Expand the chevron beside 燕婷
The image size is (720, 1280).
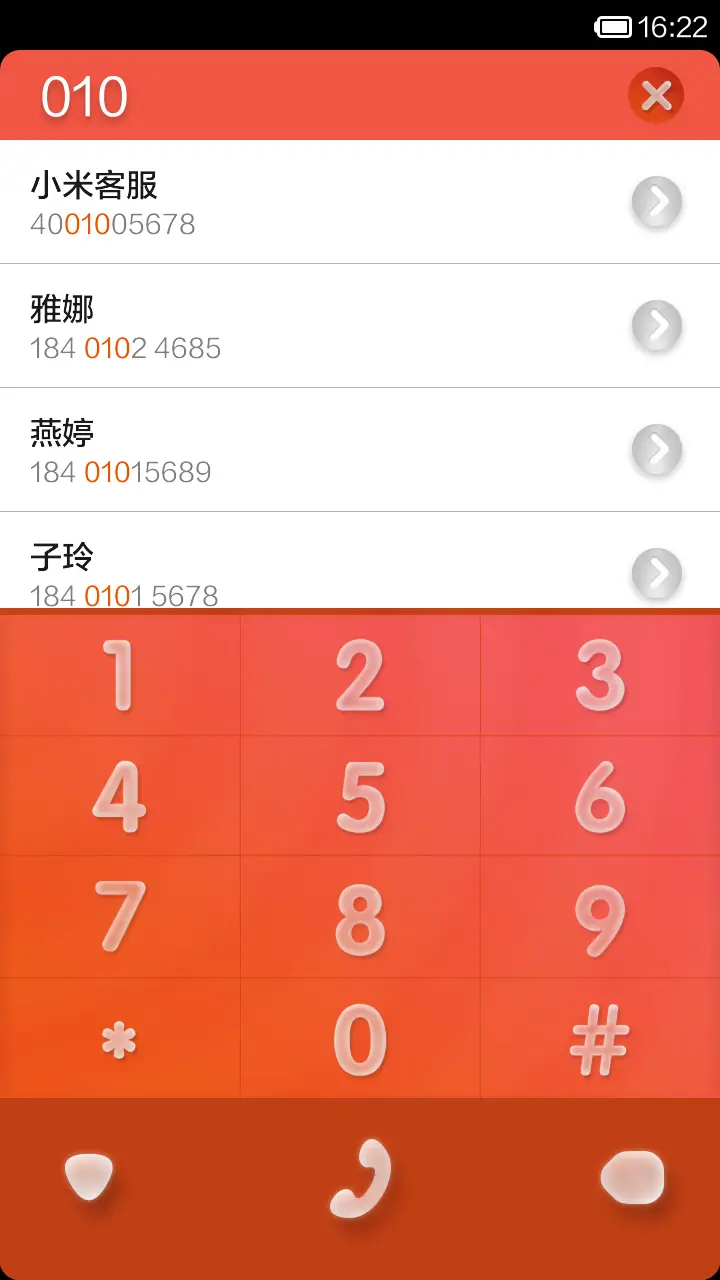[x=657, y=450]
